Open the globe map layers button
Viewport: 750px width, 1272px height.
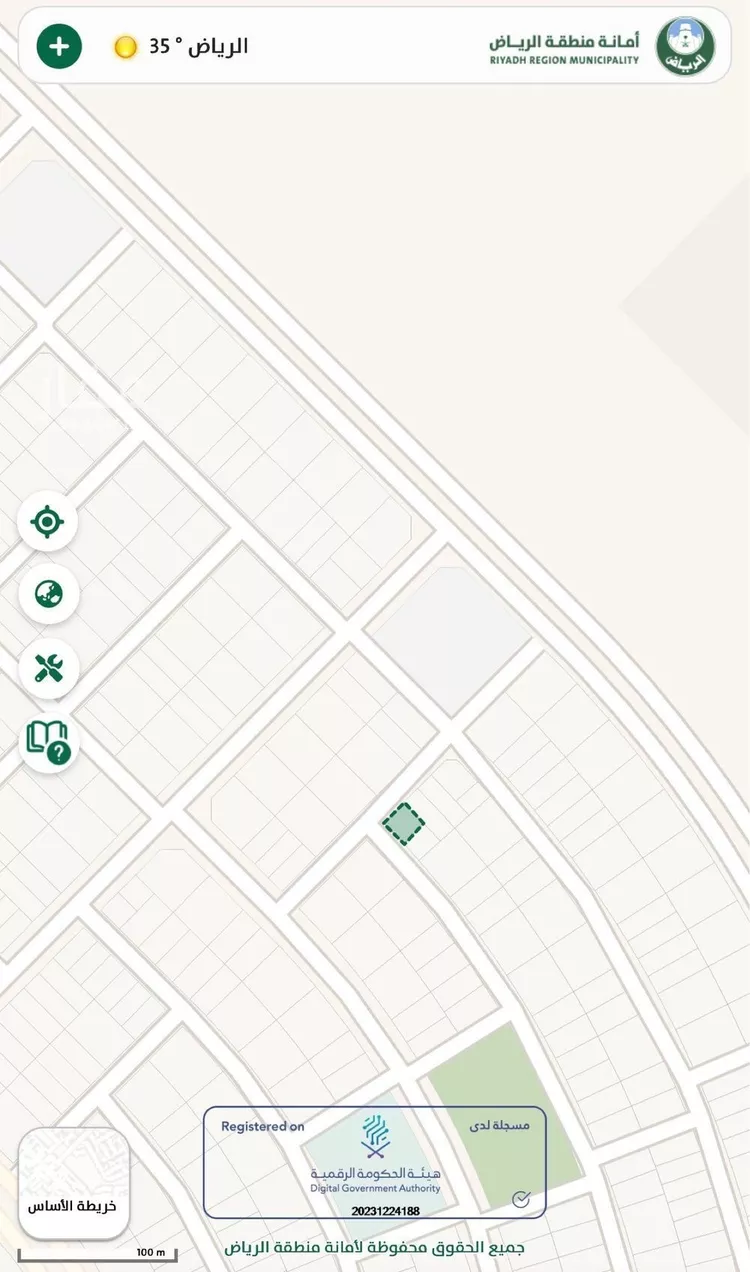point(48,594)
